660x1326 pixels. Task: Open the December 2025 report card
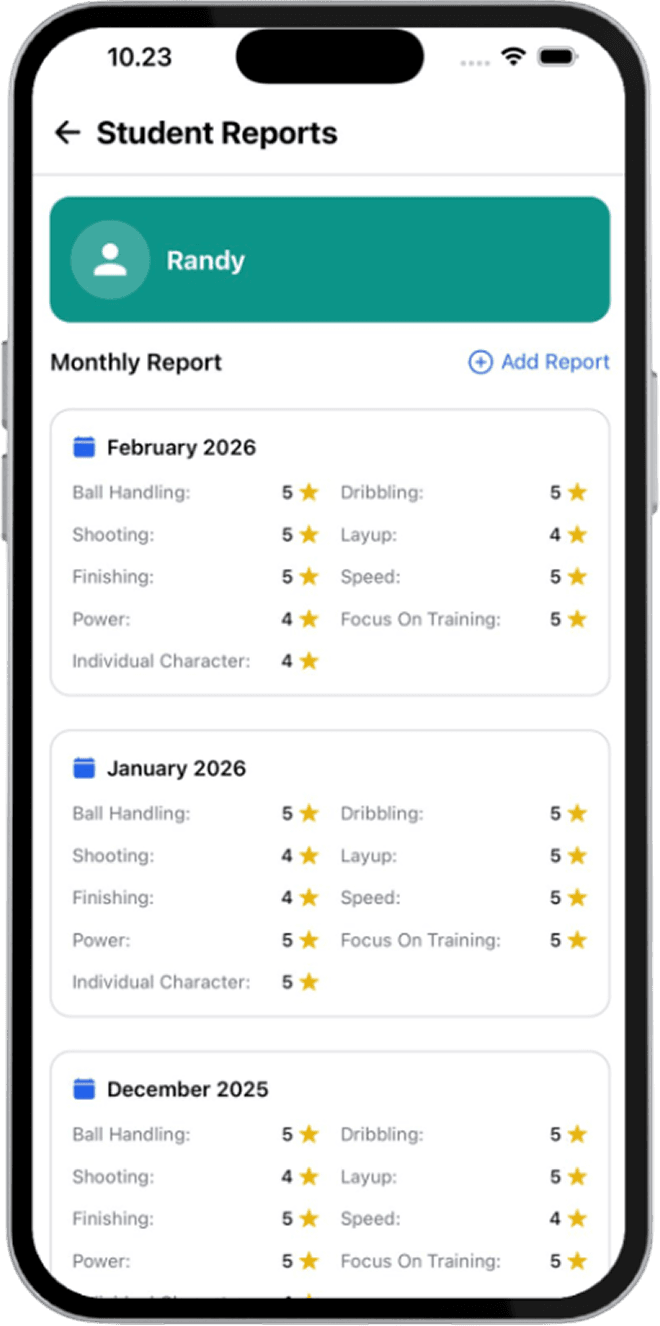(x=329, y=1170)
